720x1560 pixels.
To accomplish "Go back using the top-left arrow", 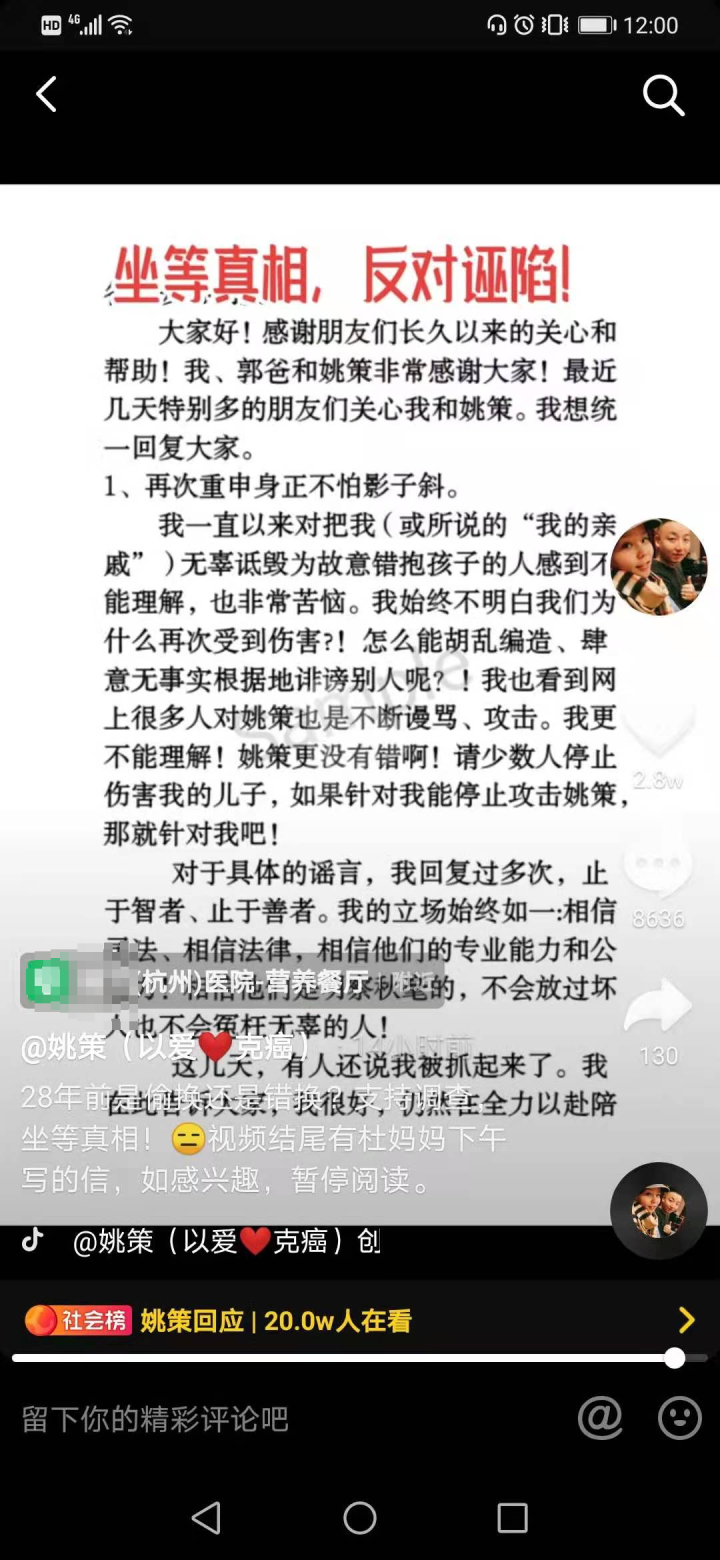I will [x=46, y=95].
